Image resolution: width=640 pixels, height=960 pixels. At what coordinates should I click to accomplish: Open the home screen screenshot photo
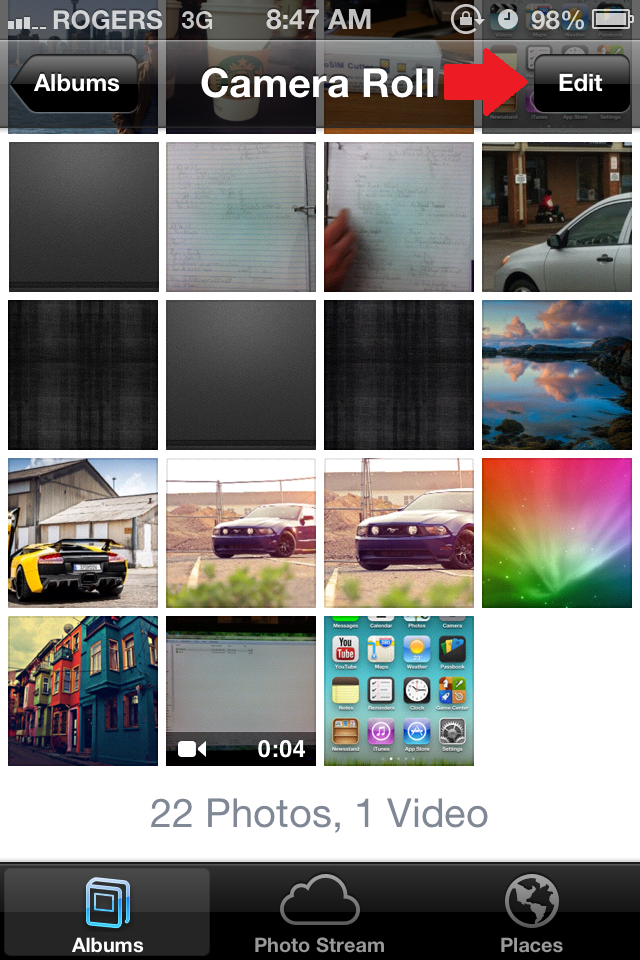click(398, 690)
